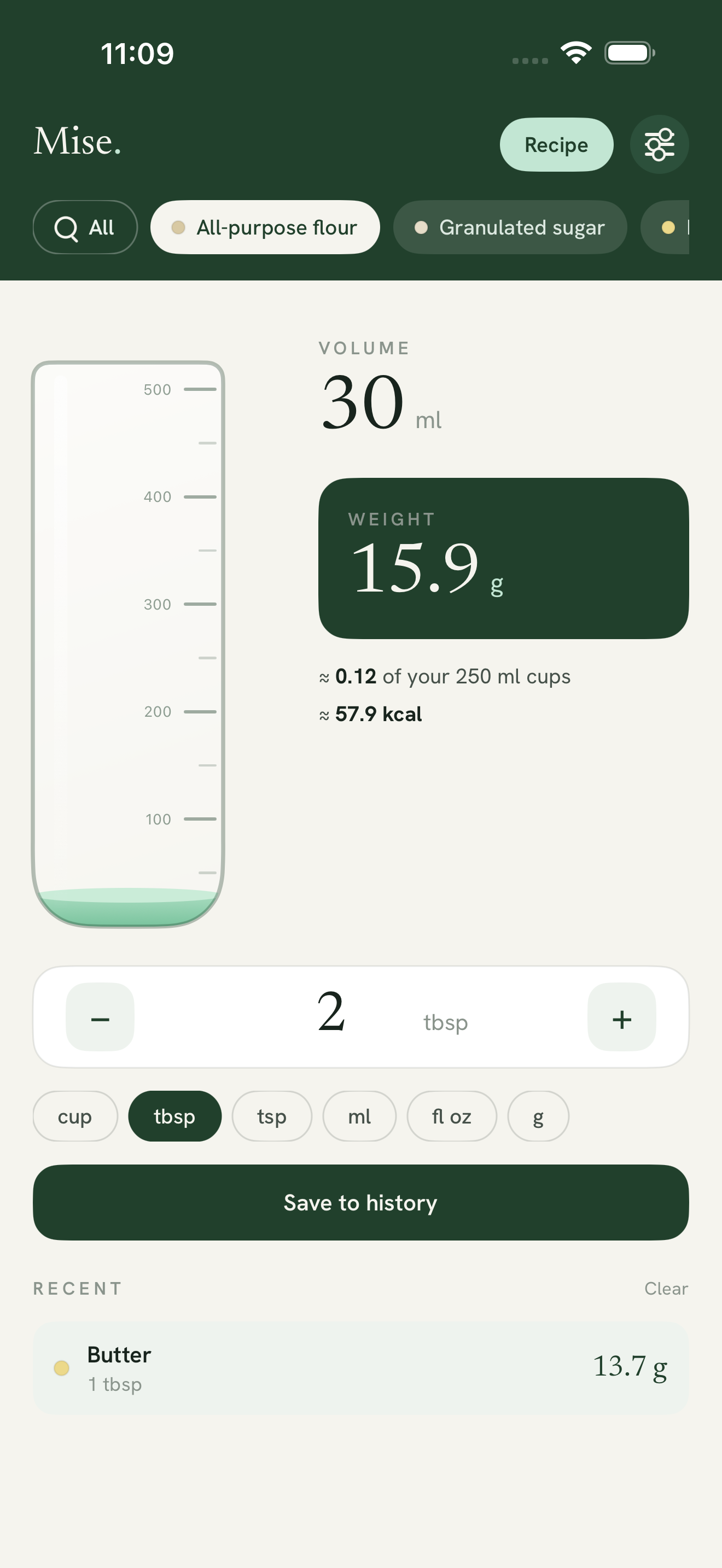The height and width of the screenshot is (1568, 722).
Task: Open the recent Butter 1 tbsp entry
Action: (x=360, y=1368)
